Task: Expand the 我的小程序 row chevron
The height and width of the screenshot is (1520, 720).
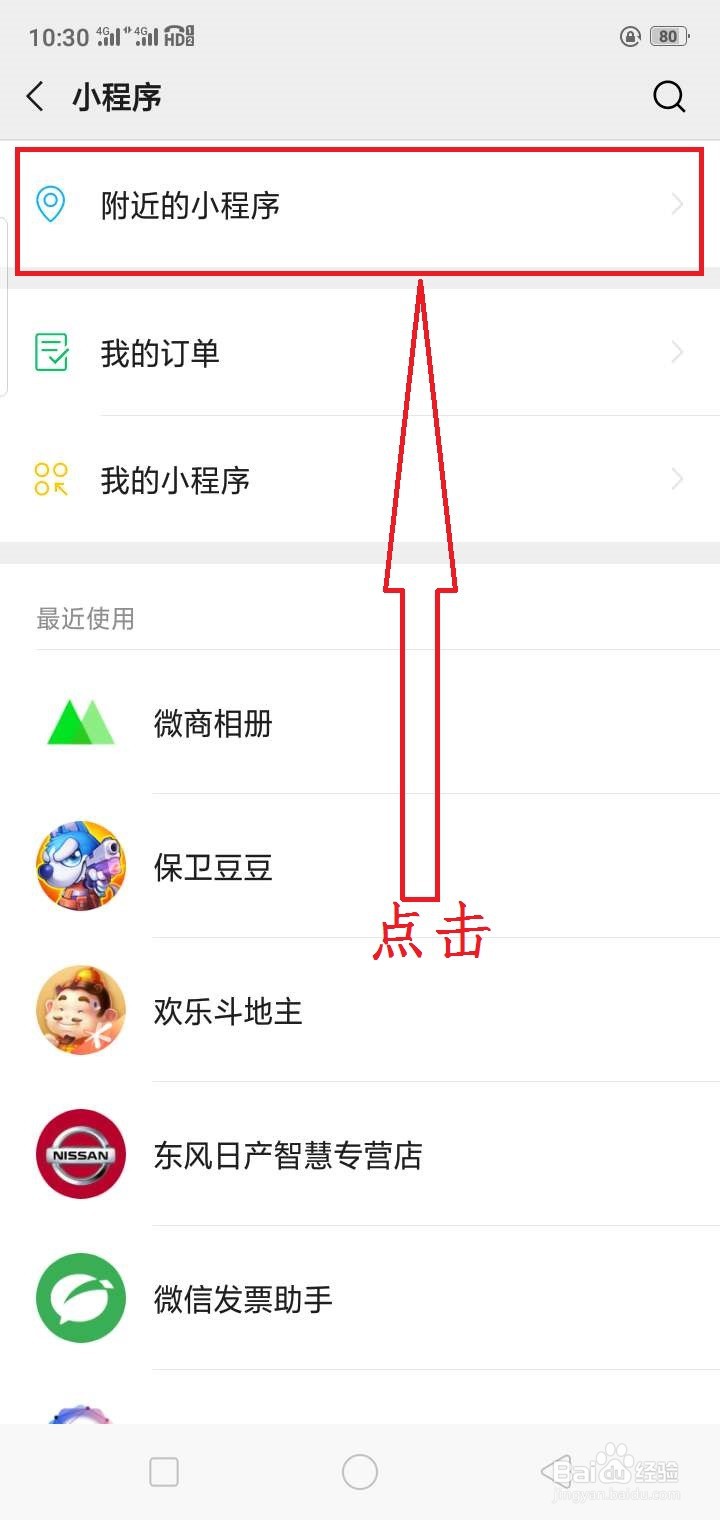Action: coord(677,480)
